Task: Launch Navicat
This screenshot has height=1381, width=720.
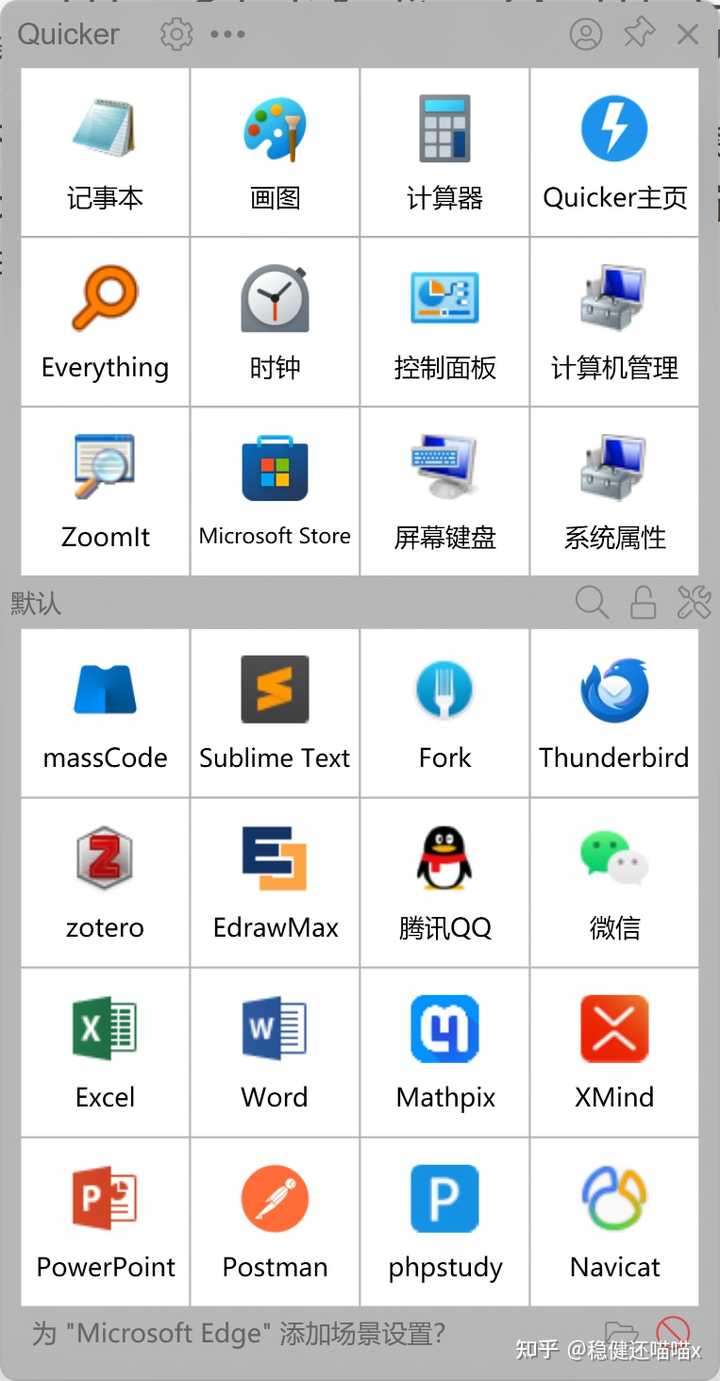Action: pyautogui.click(x=615, y=1222)
